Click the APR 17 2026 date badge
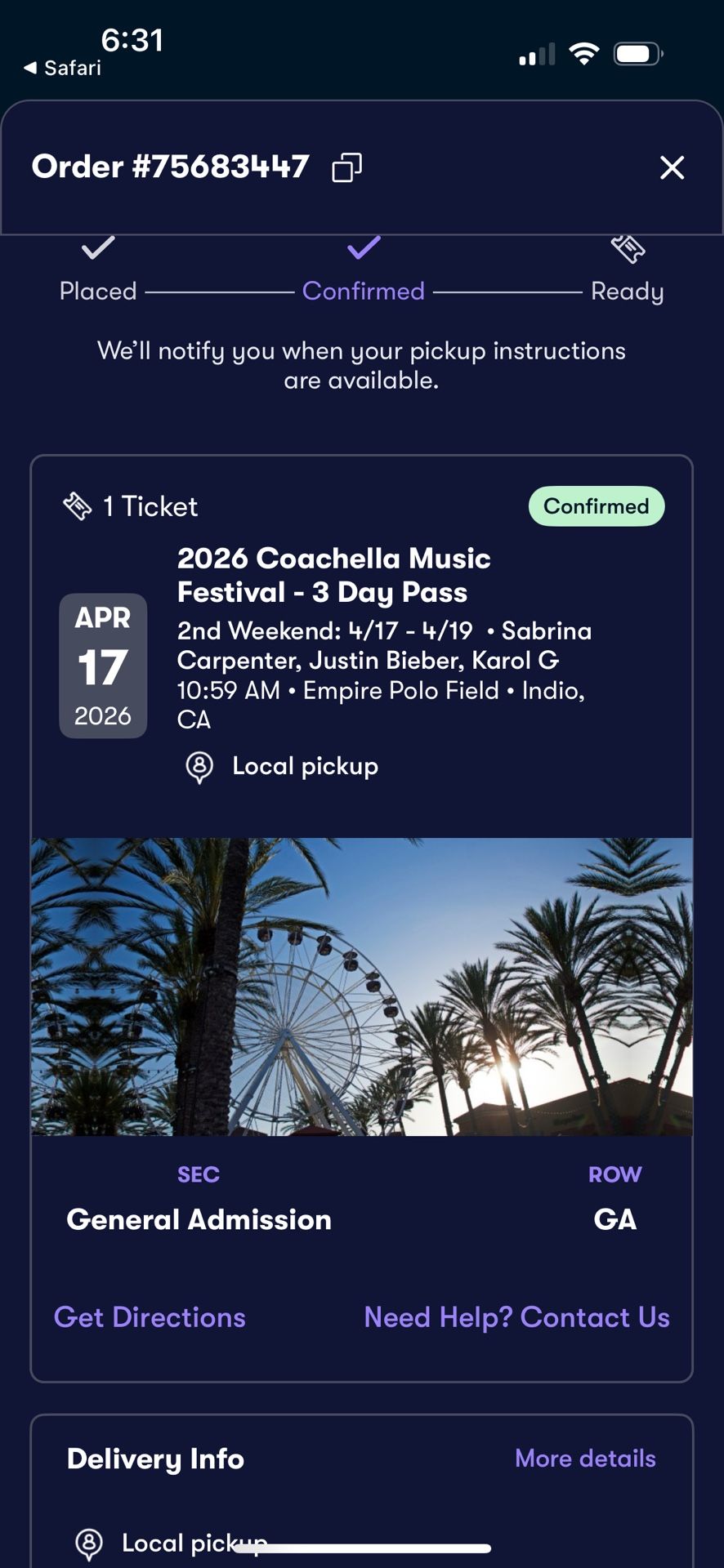This screenshot has height=1568, width=724. (102, 665)
